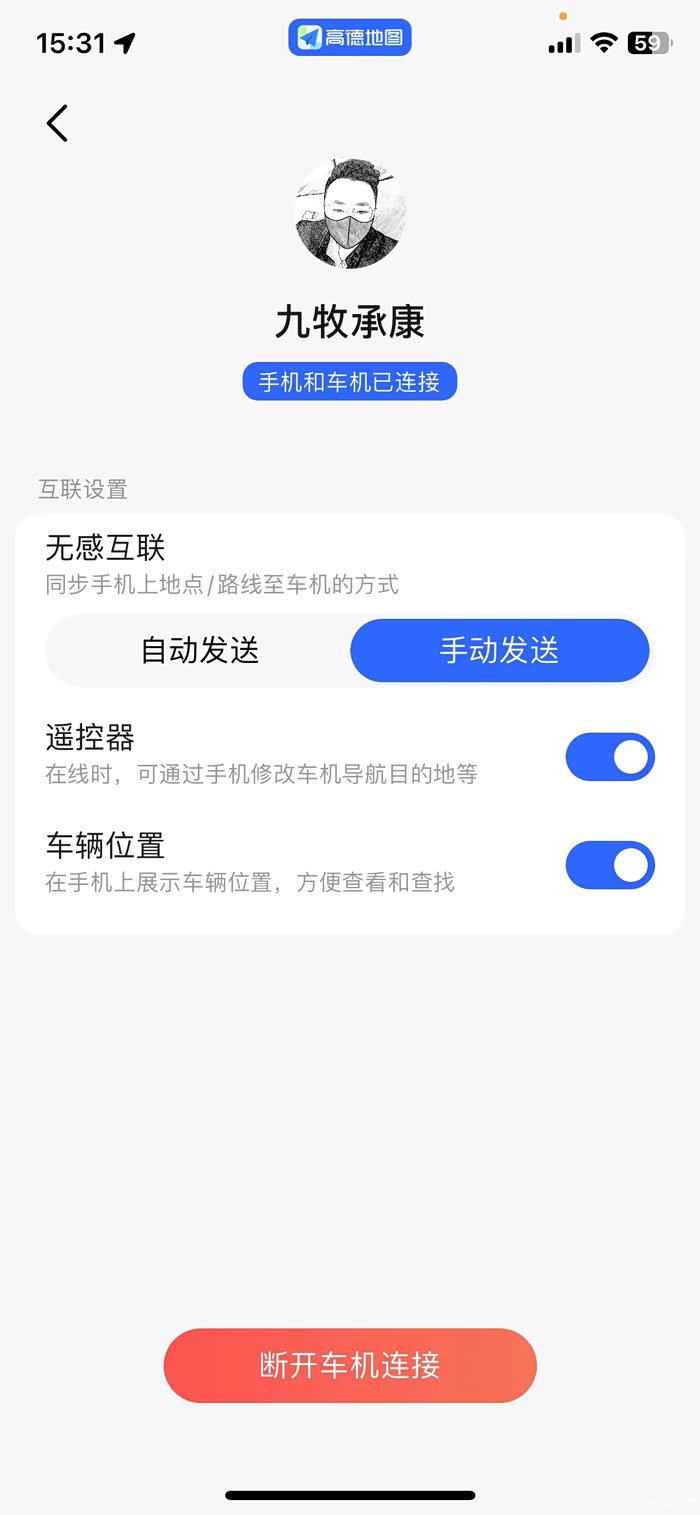Return to 高德地图 via status bar pill
The height and width of the screenshot is (1515, 700).
[x=350, y=38]
